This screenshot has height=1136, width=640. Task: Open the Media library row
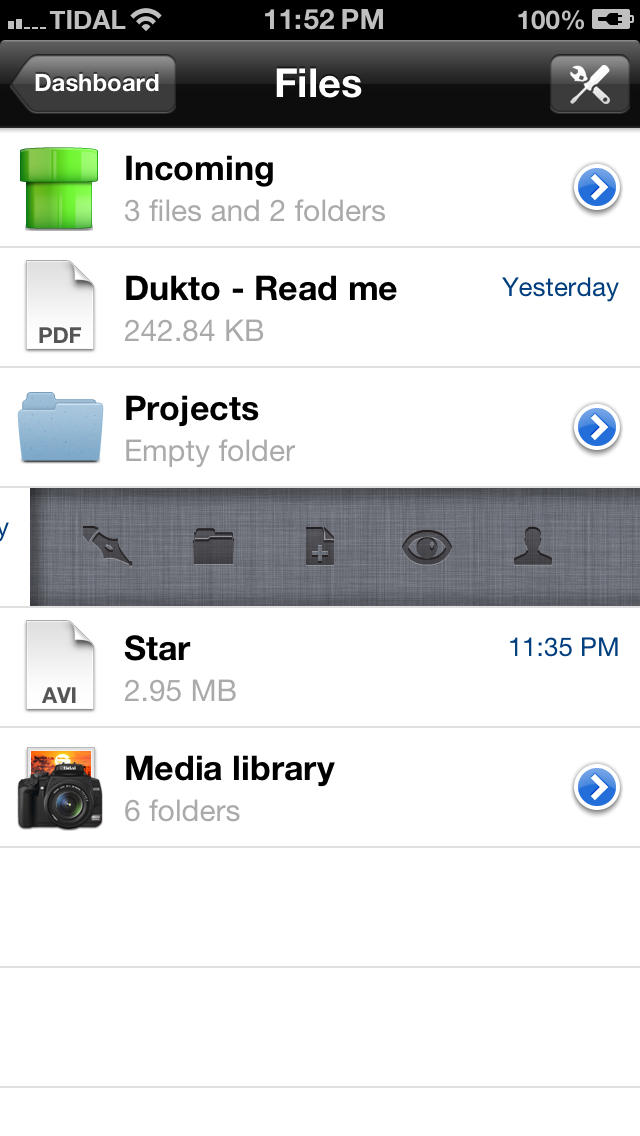point(320,788)
